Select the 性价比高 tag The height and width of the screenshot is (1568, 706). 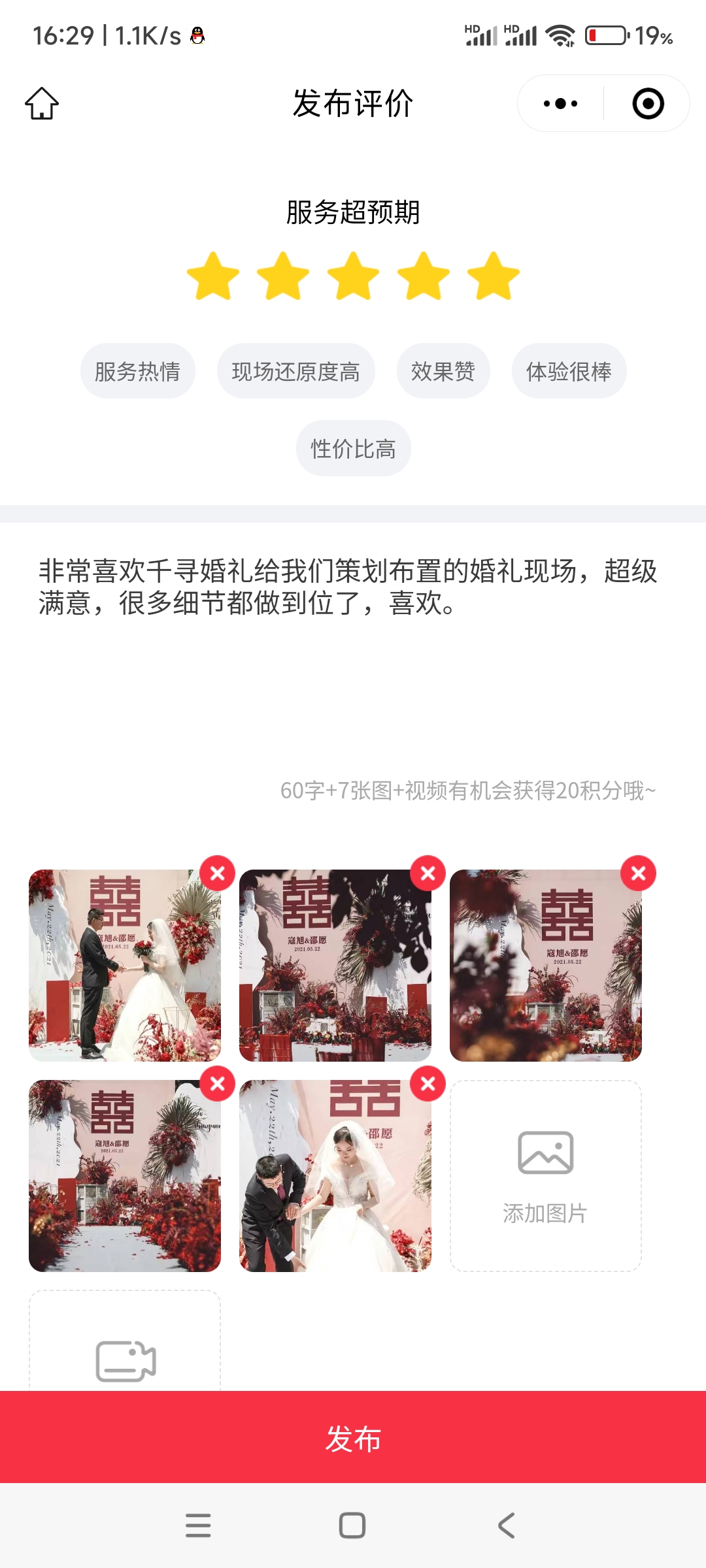(353, 448)
